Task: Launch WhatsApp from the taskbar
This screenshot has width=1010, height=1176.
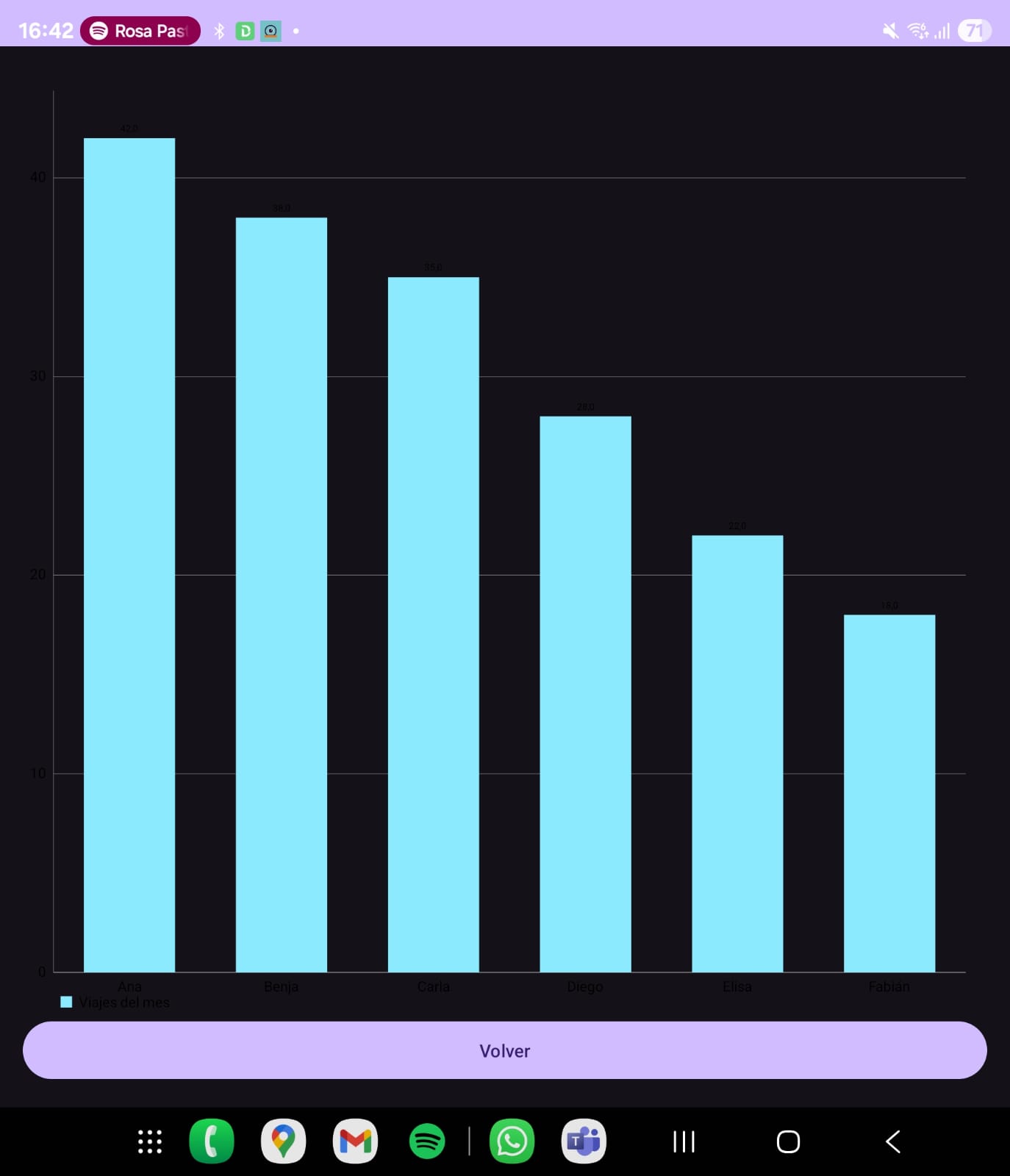Action: [x=512, y=1141]
